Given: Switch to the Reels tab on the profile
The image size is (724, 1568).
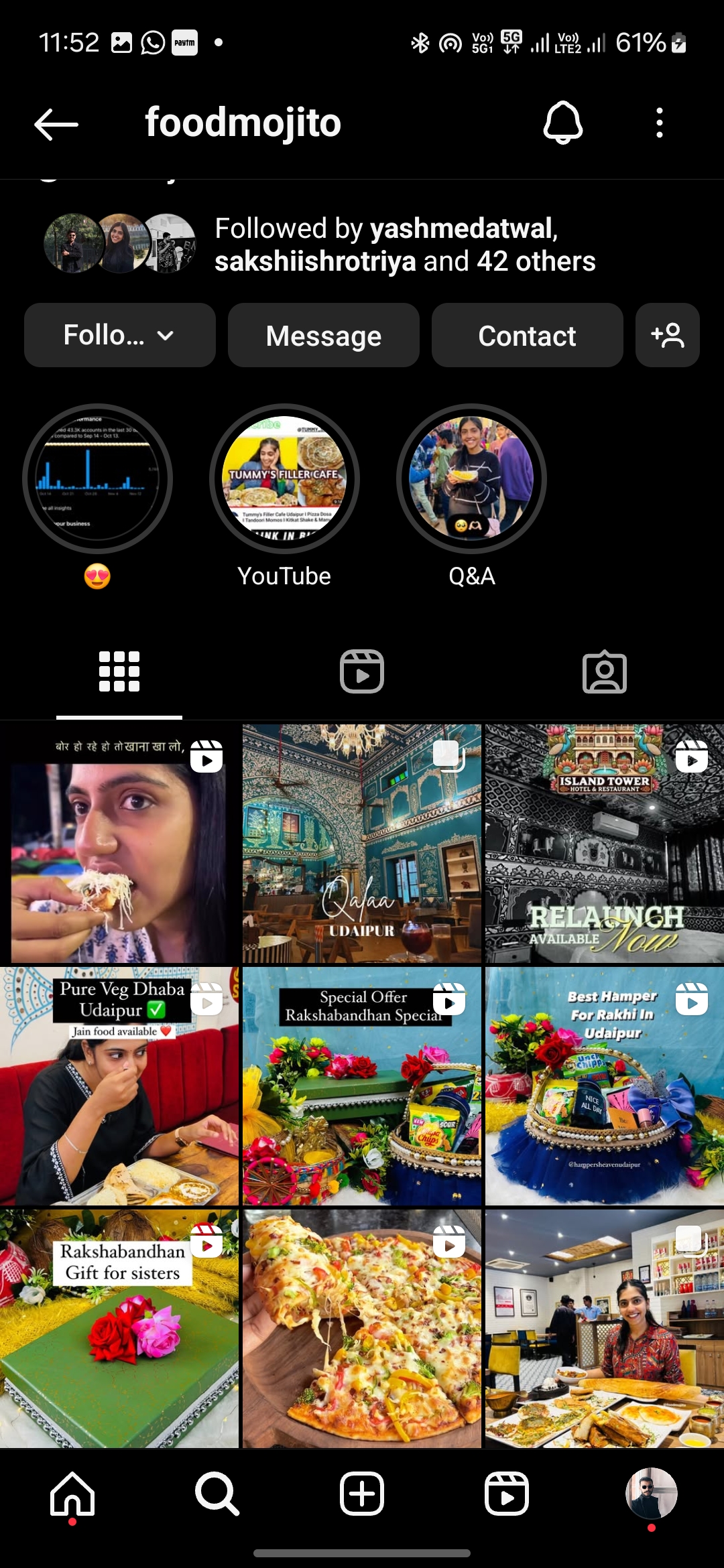Looking at the screenshot, I should point(362,671).
